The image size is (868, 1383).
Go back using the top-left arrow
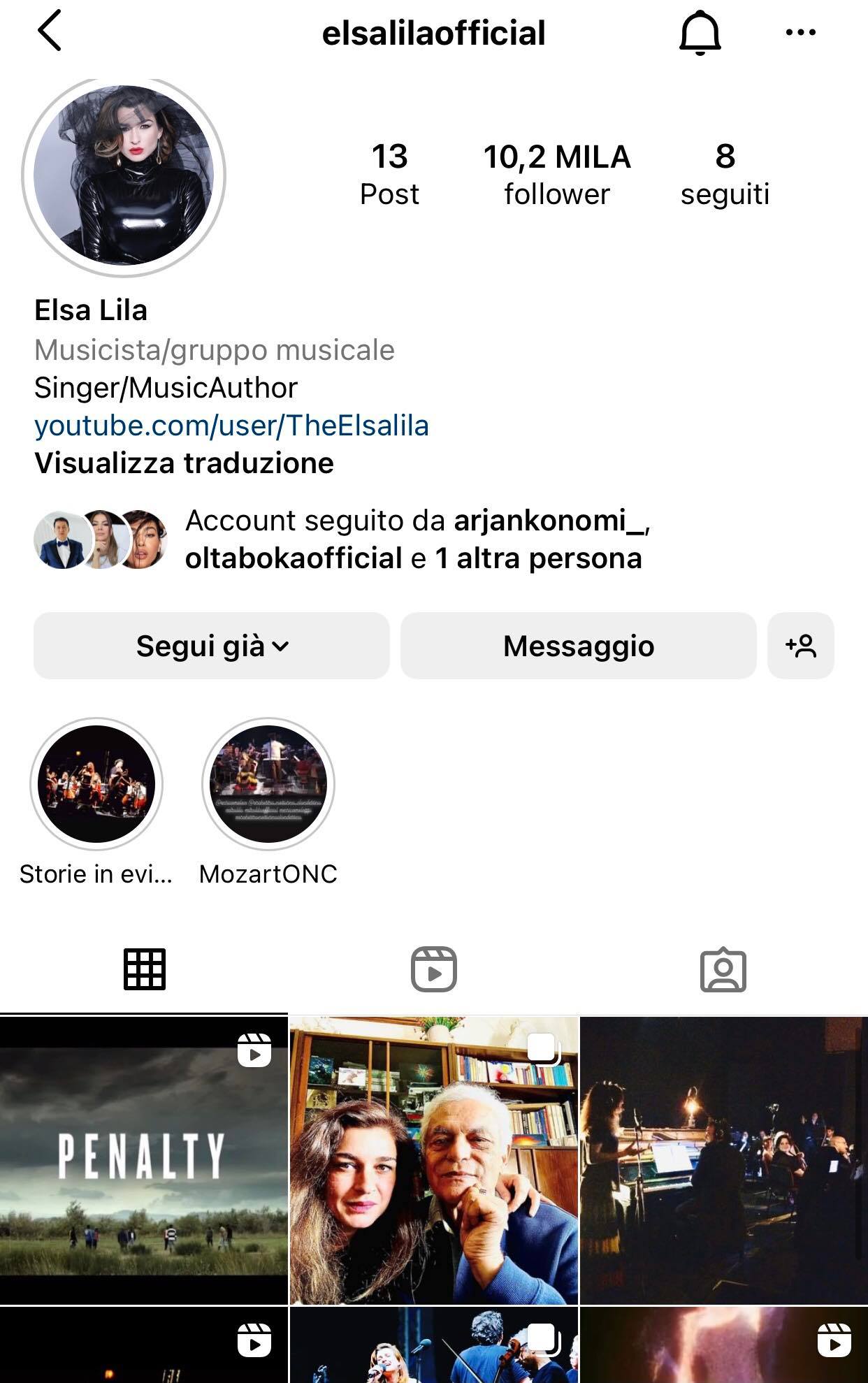[x=50, y=31]
